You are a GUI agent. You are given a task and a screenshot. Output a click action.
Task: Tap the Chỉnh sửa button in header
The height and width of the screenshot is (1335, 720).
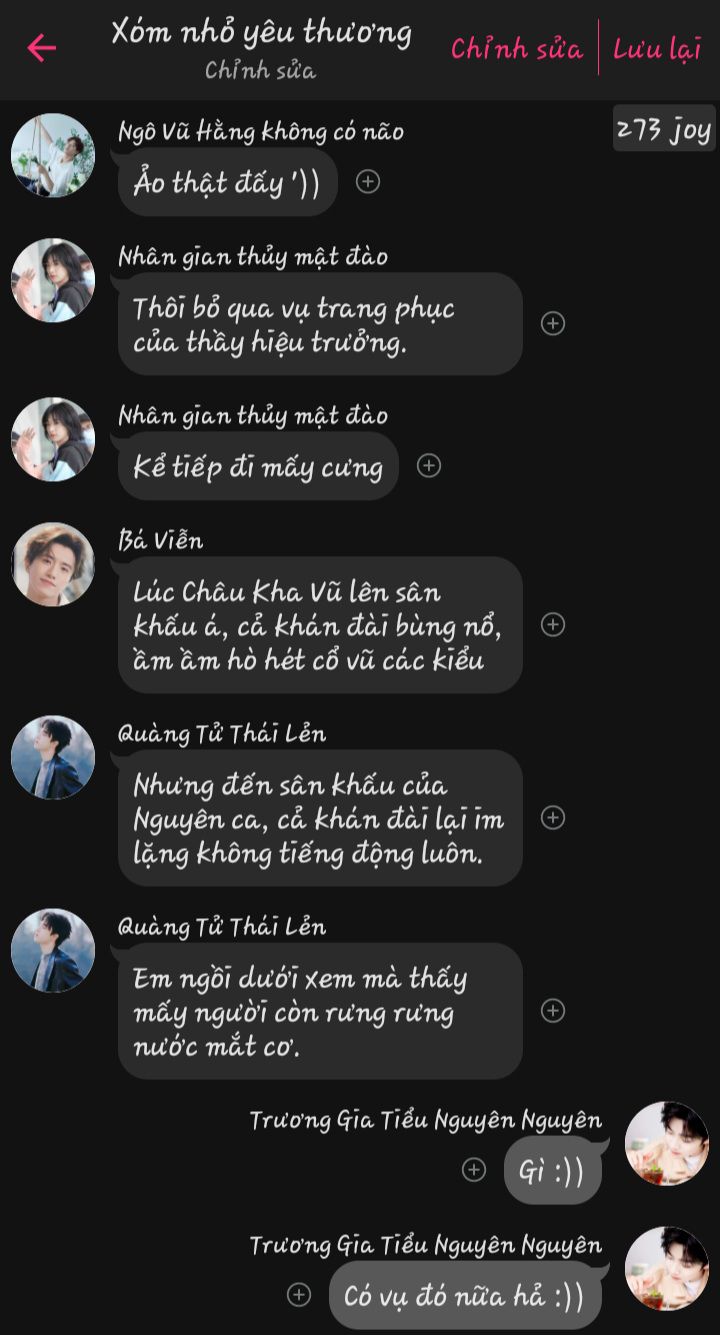point(516,48)
